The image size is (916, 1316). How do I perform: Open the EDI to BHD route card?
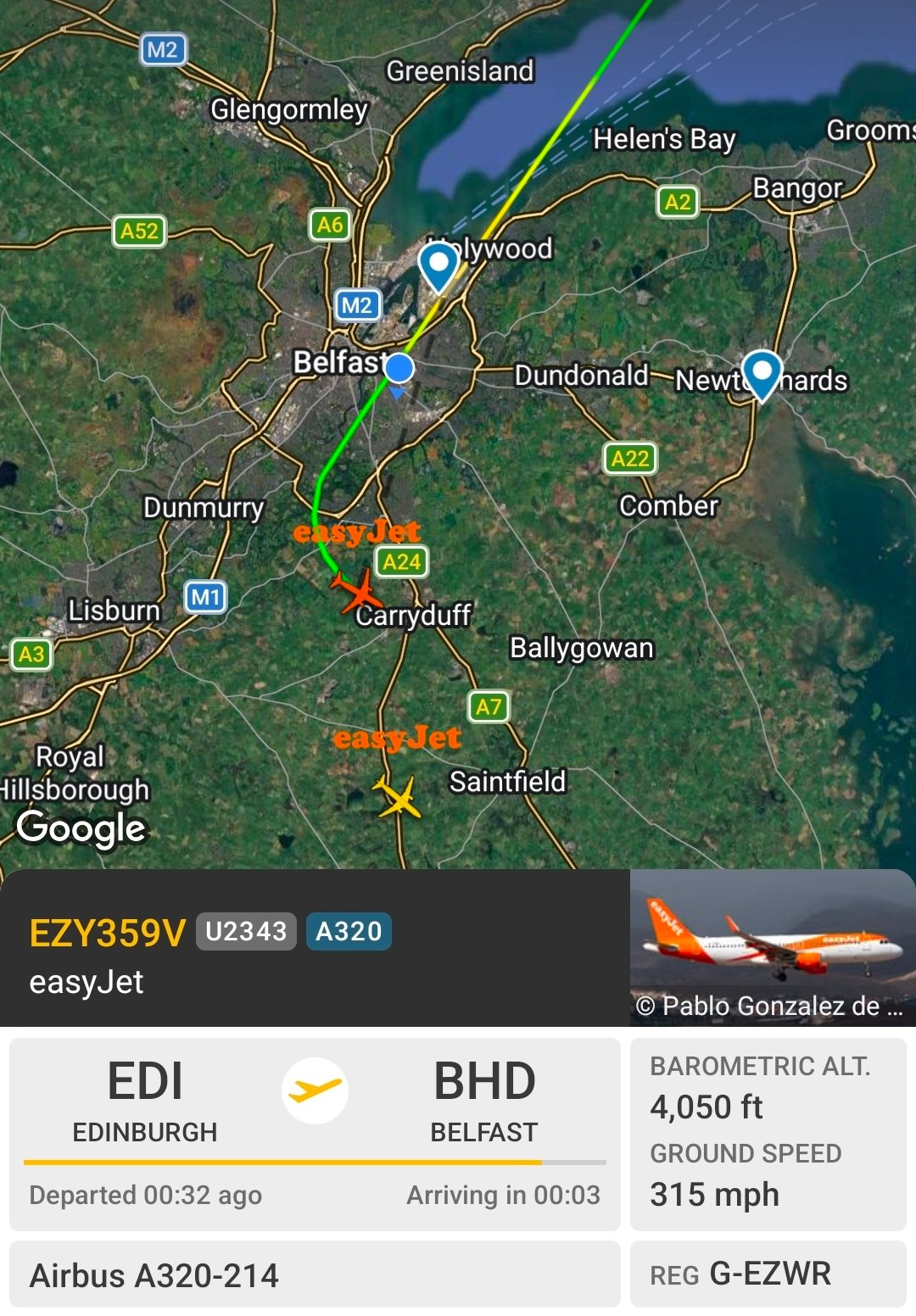(315, 1134)
